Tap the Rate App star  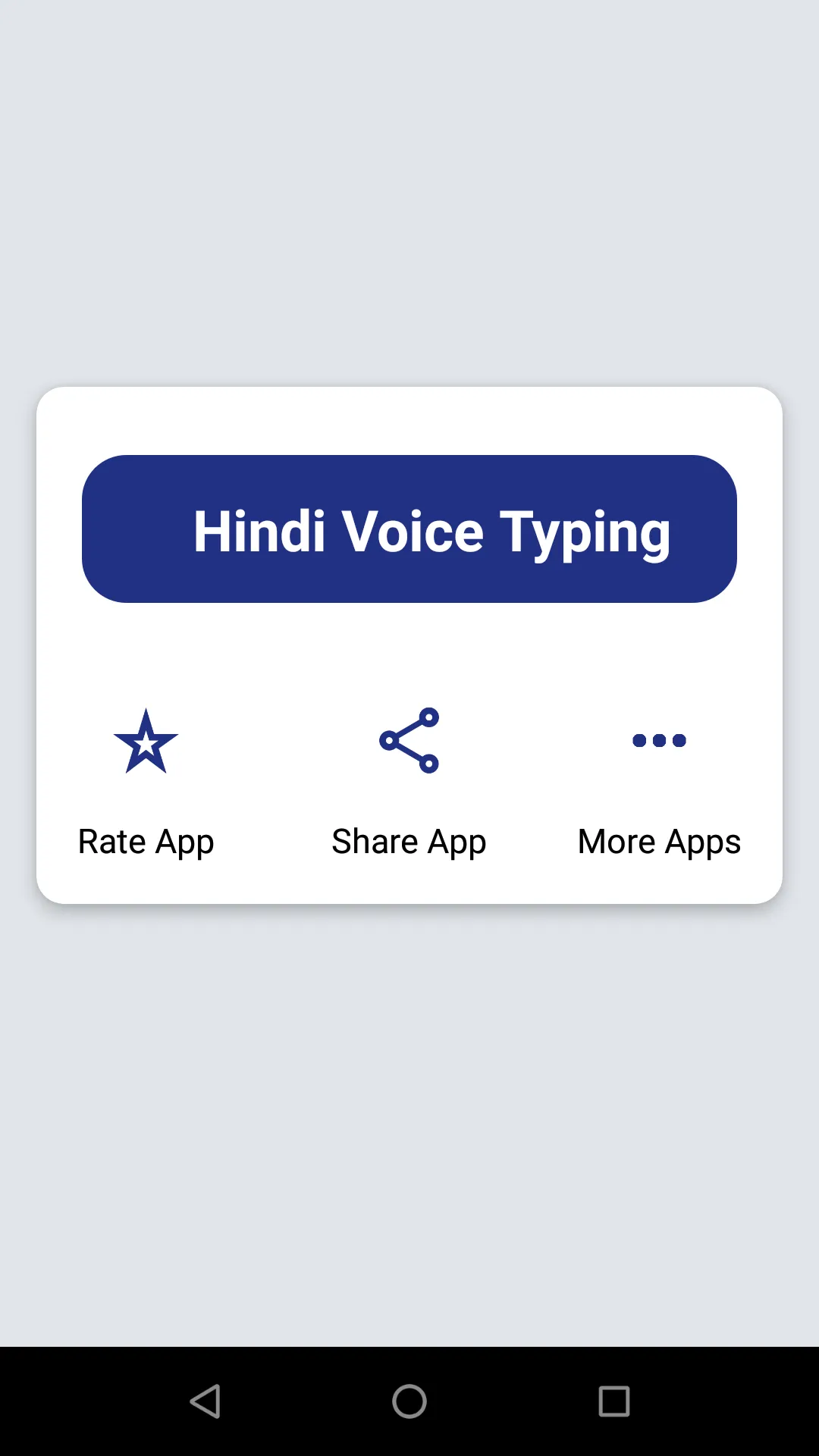click(x=146, y=741)
